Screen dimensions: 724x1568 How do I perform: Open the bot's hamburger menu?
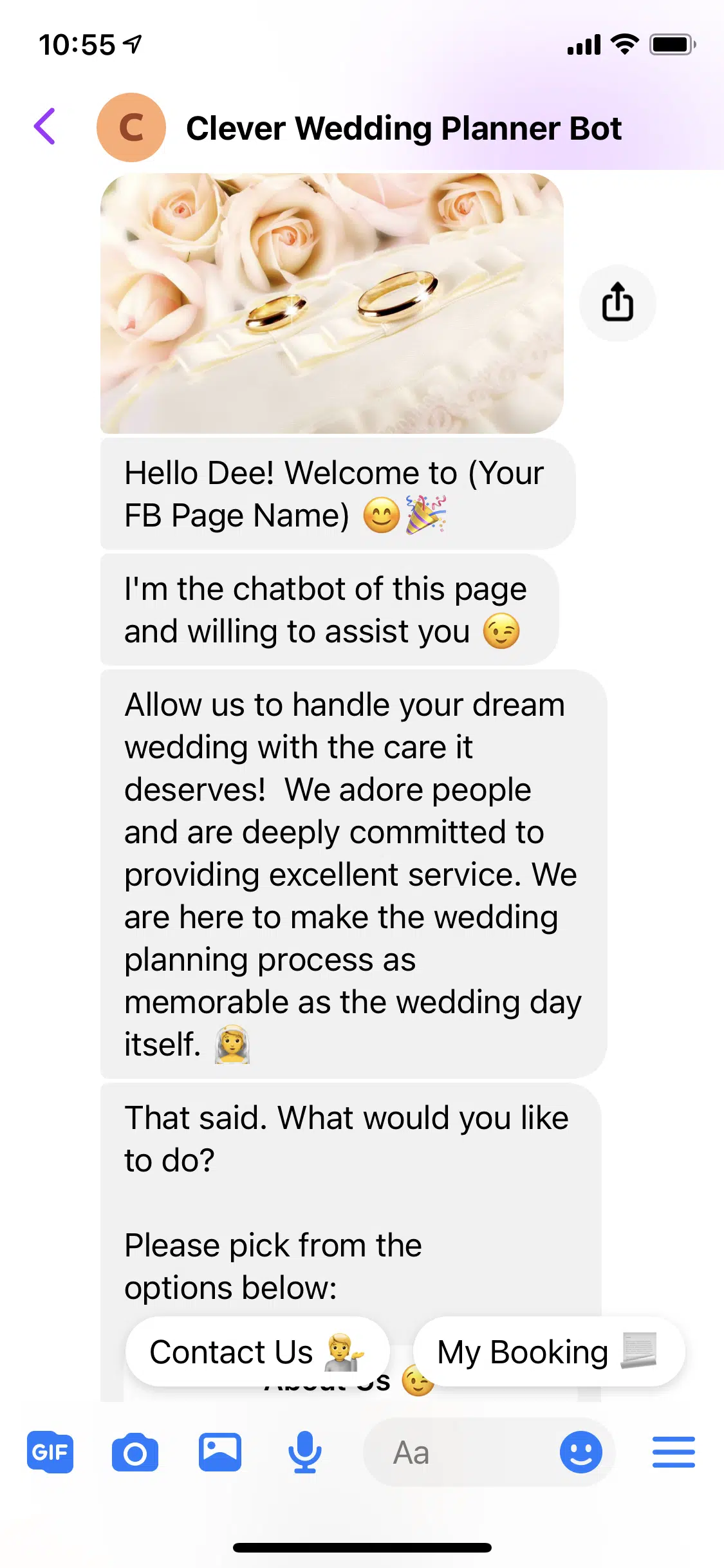click(x=673, y=1452)
